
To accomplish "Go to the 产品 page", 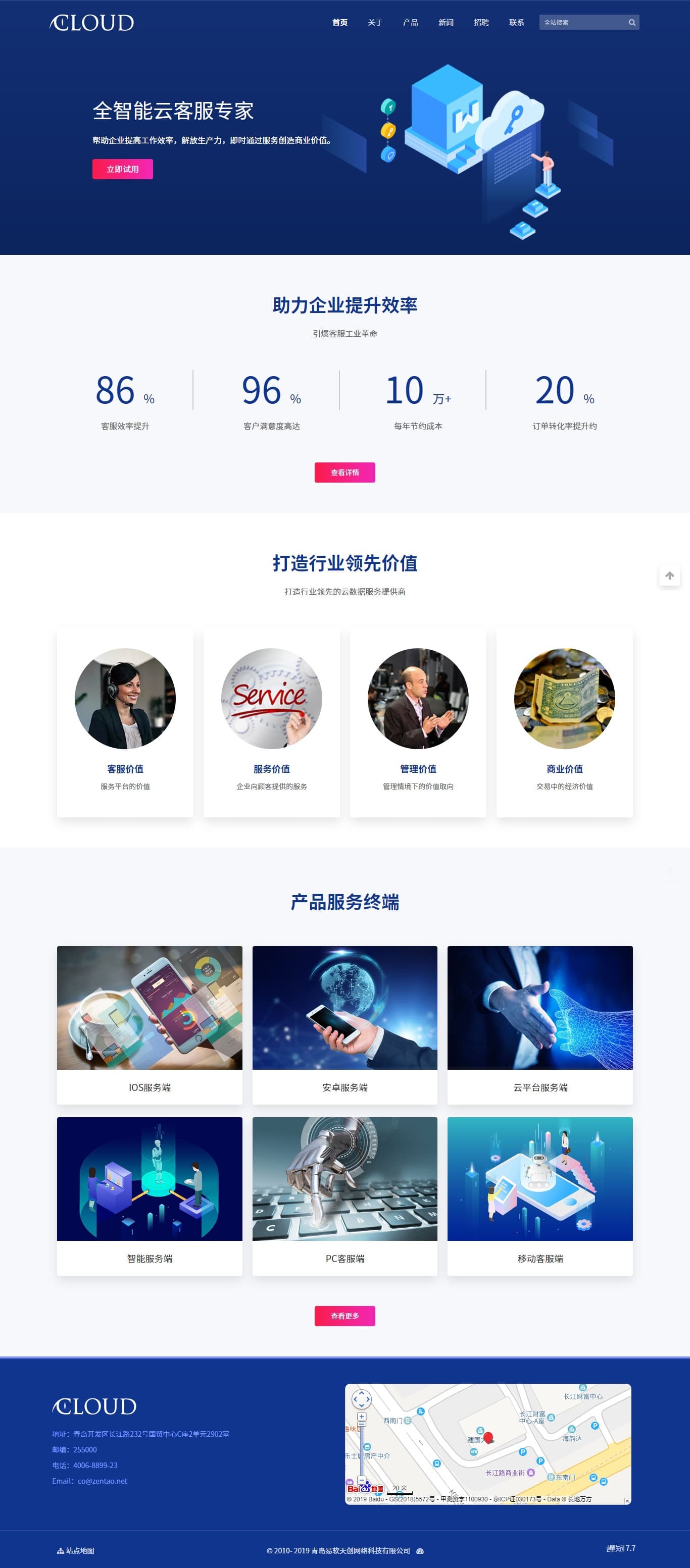I will coord(411,23).
